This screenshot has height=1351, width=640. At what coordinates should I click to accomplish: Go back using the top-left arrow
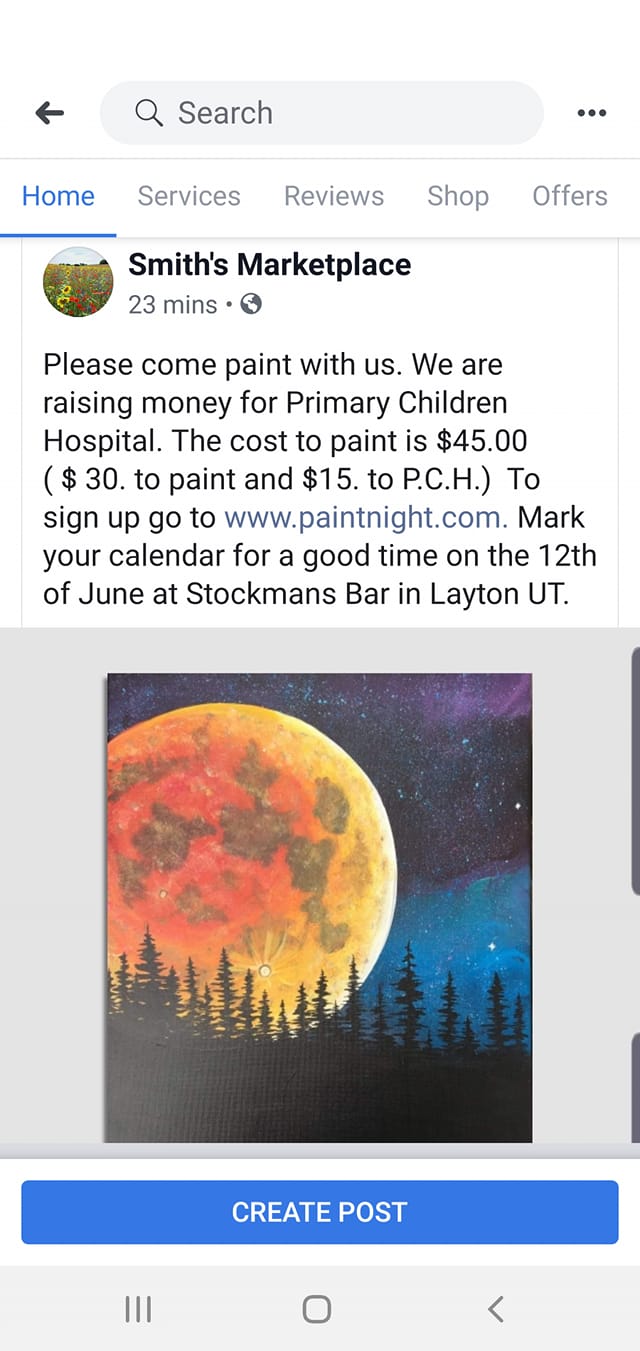(x=49, y=113)
